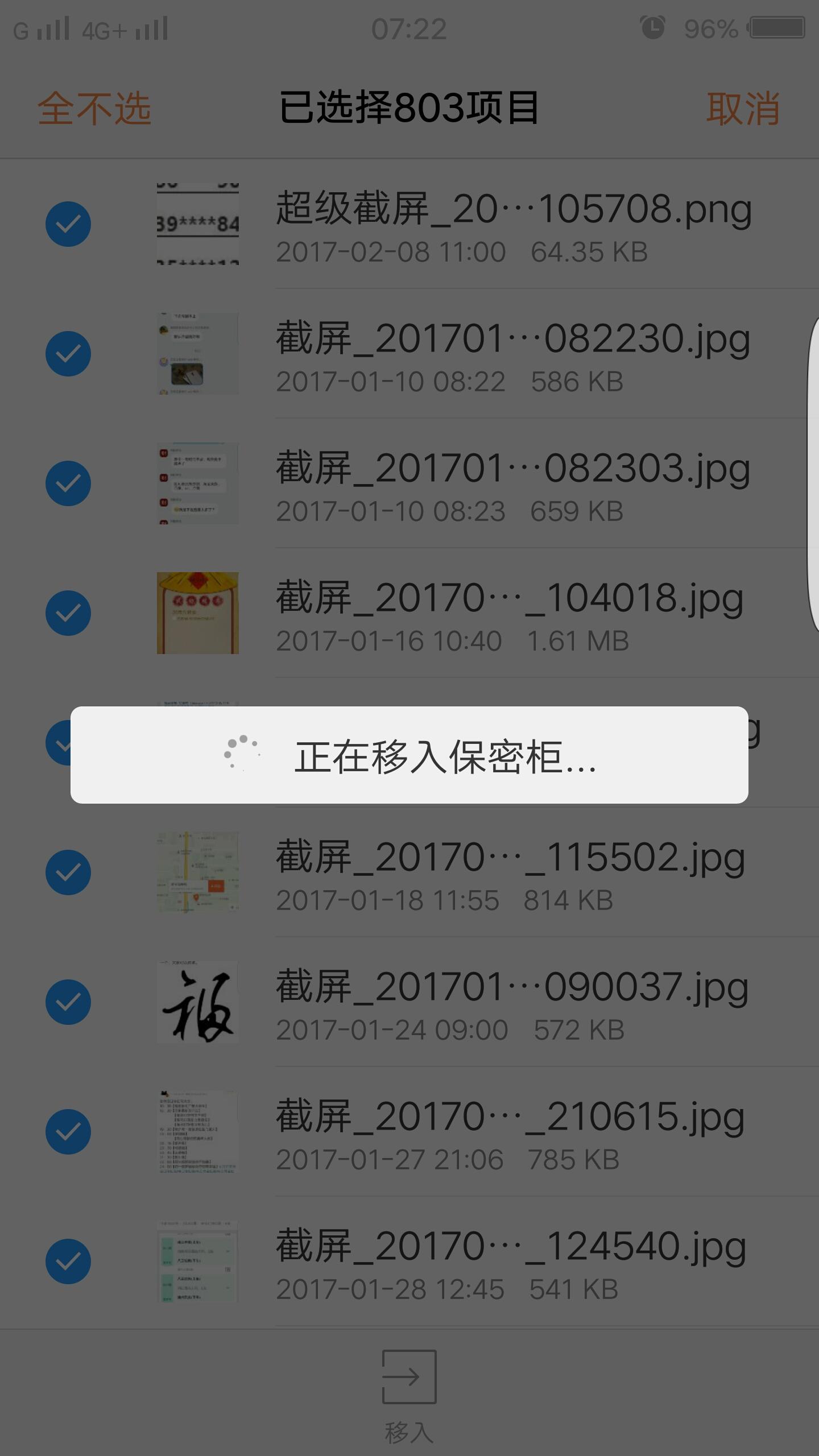The height and width of the screenshot is (1456, 819).
Task: Tap the 1.61 MB file entry
Action: (512, 617)
